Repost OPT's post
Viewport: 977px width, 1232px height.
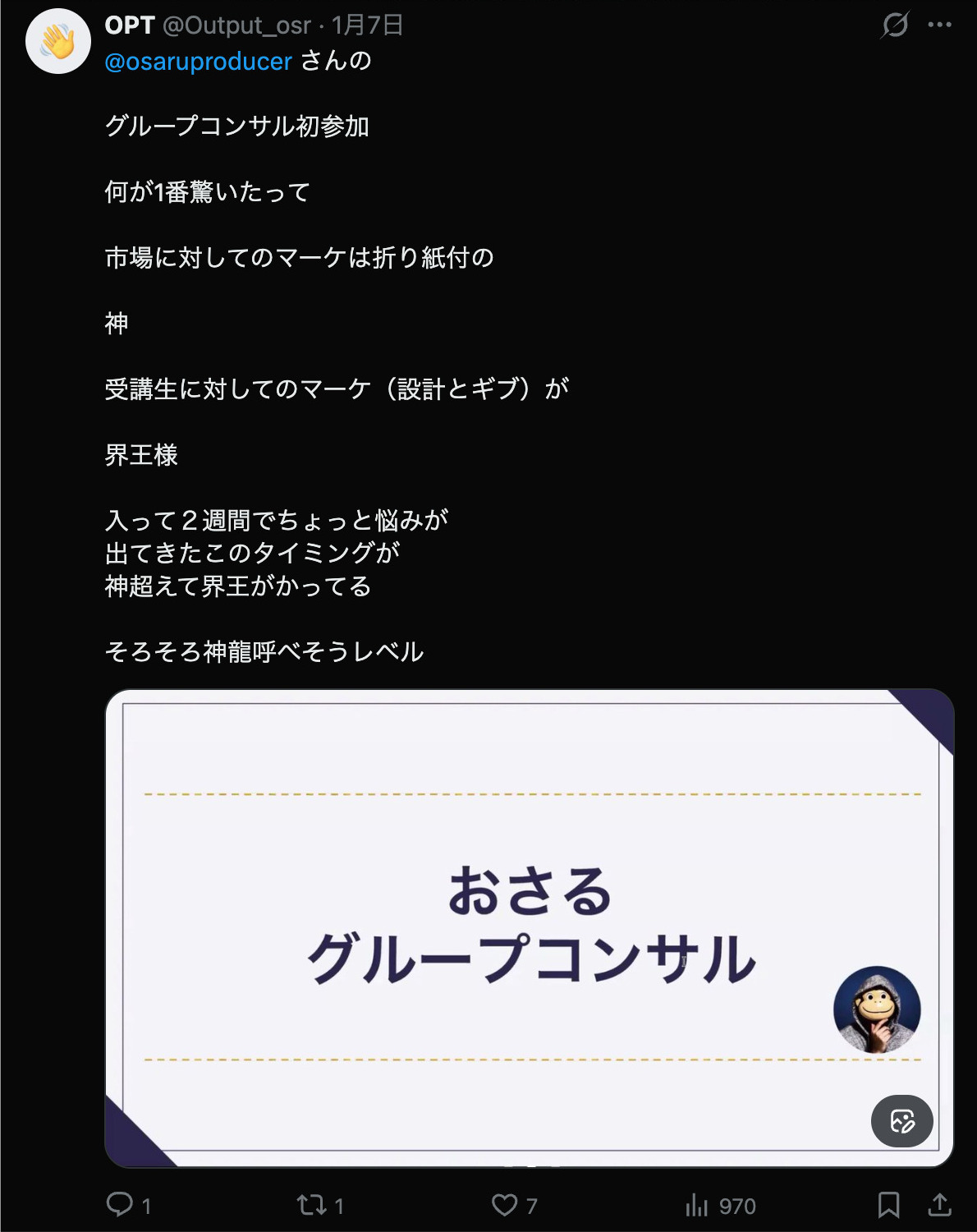[x=312, y=1205]
